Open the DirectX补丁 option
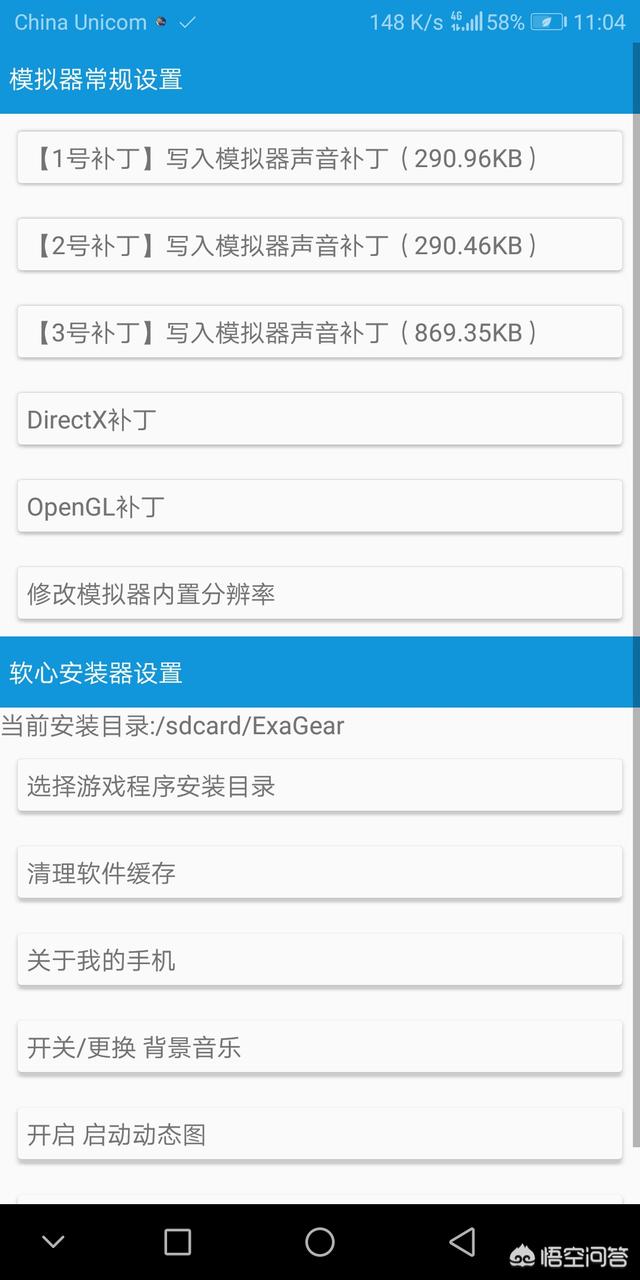The height and width of the screenshot is (1280, 640). tap(320, 419)
